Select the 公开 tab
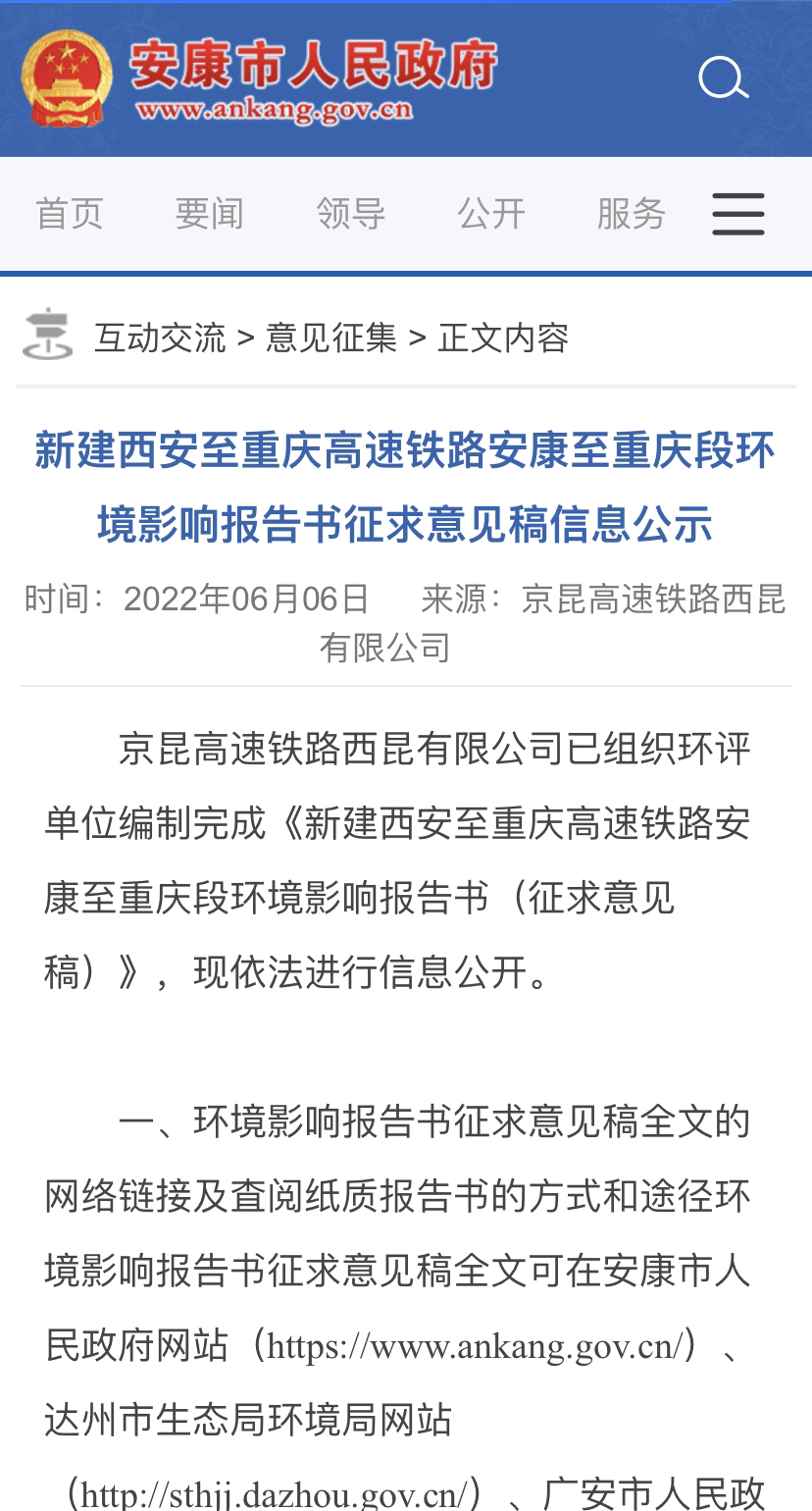Screen dimensions: 812x1511 (491, 214)
